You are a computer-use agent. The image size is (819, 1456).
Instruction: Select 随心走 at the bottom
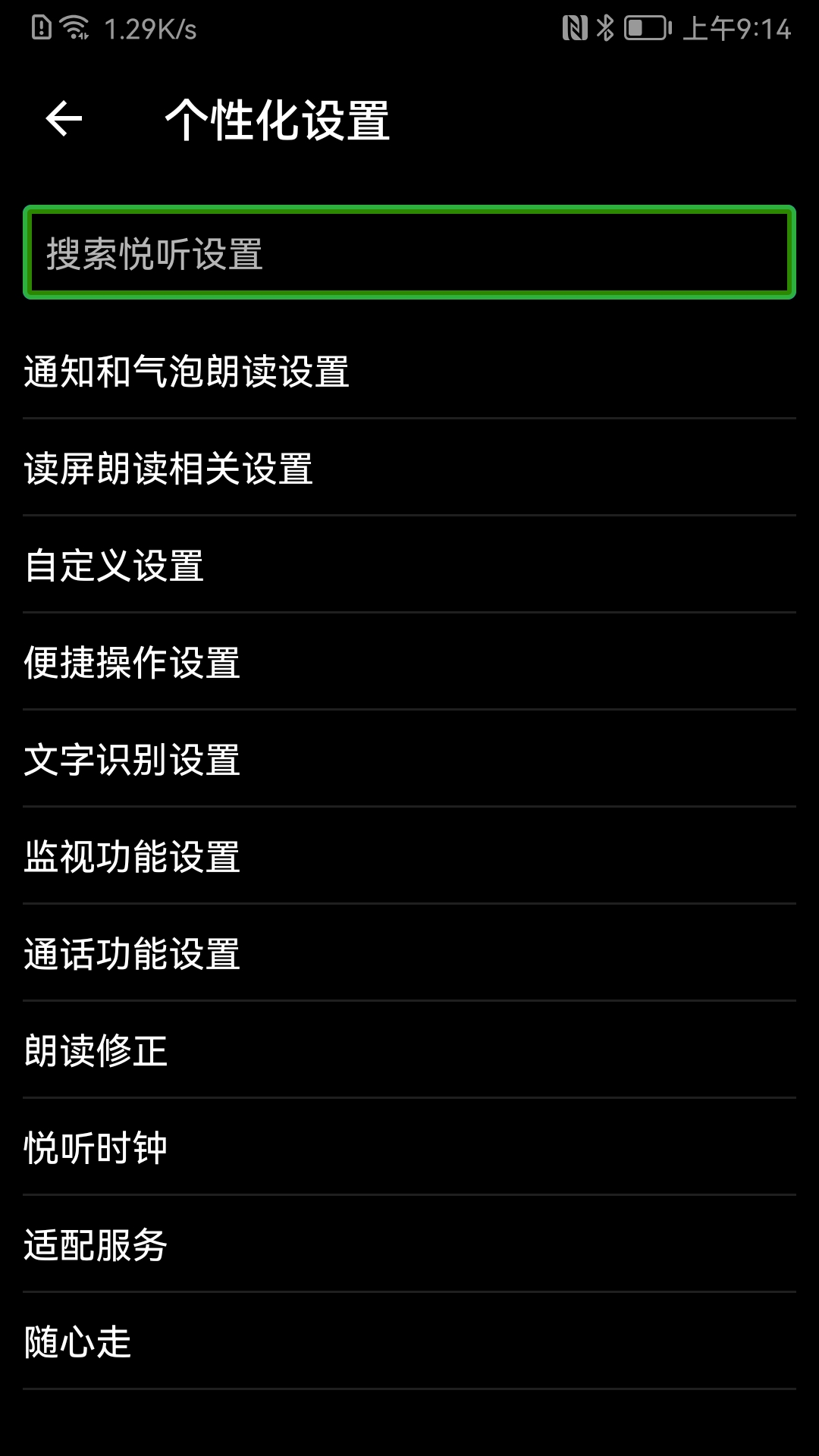point(78,1341)
